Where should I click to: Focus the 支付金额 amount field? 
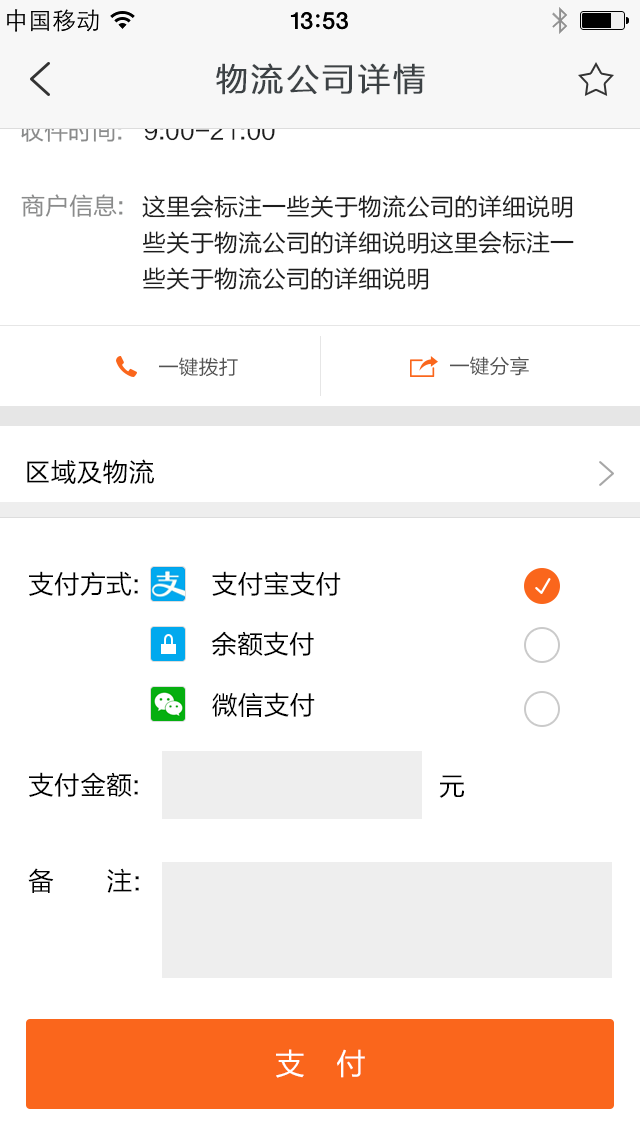pyautogui.click(x=291, y=786)
